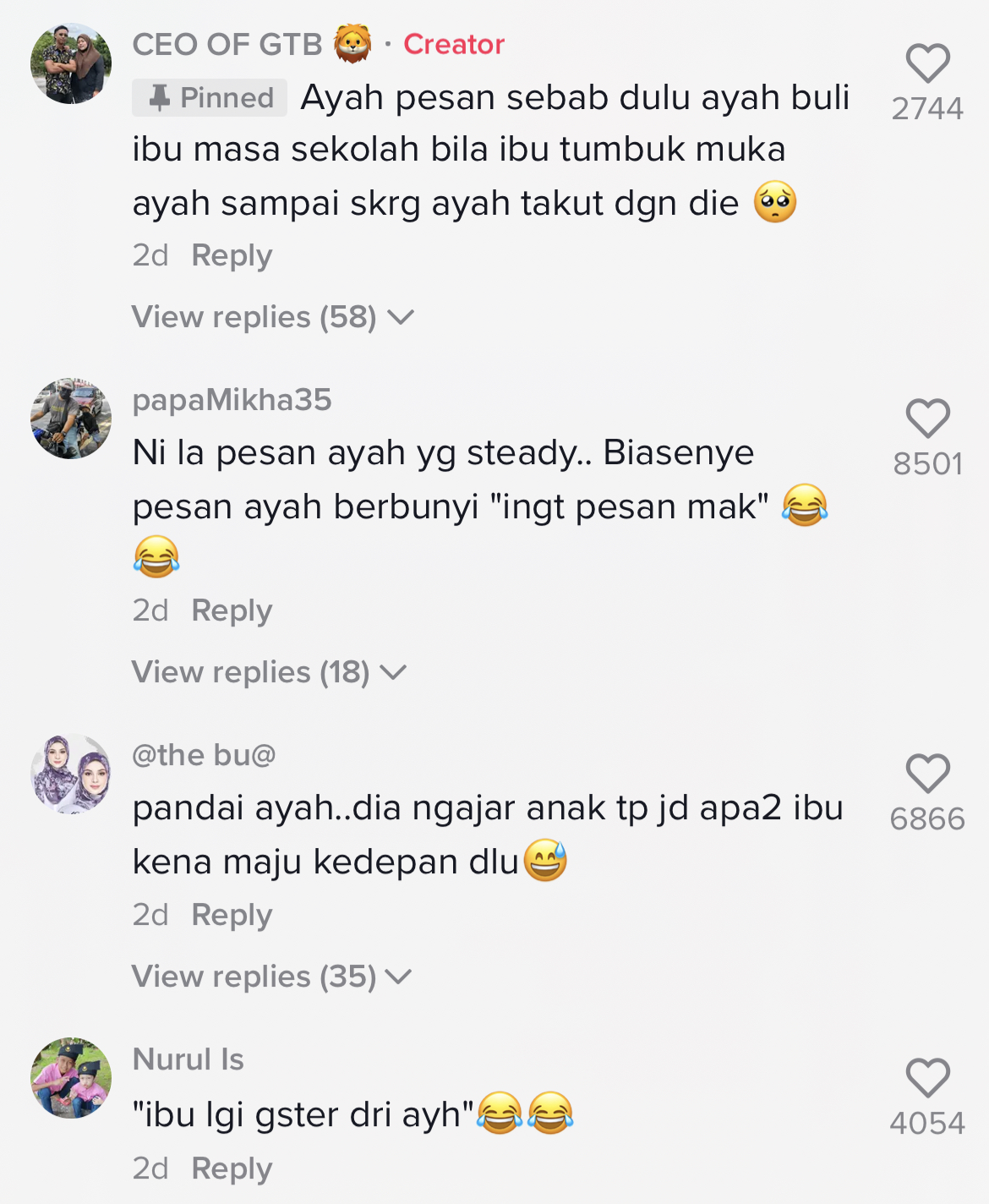
Task: Open the CEO OF GTB username
Action: coord(228,45)
